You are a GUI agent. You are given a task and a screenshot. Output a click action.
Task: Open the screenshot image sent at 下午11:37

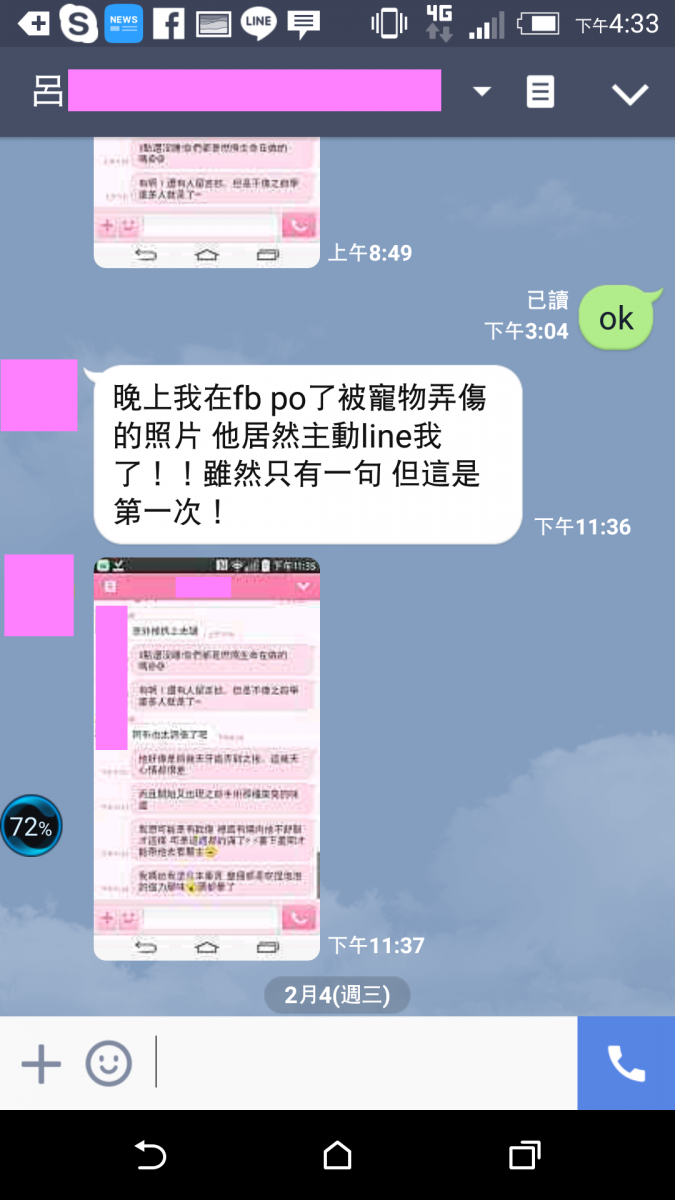click(207, 759)
